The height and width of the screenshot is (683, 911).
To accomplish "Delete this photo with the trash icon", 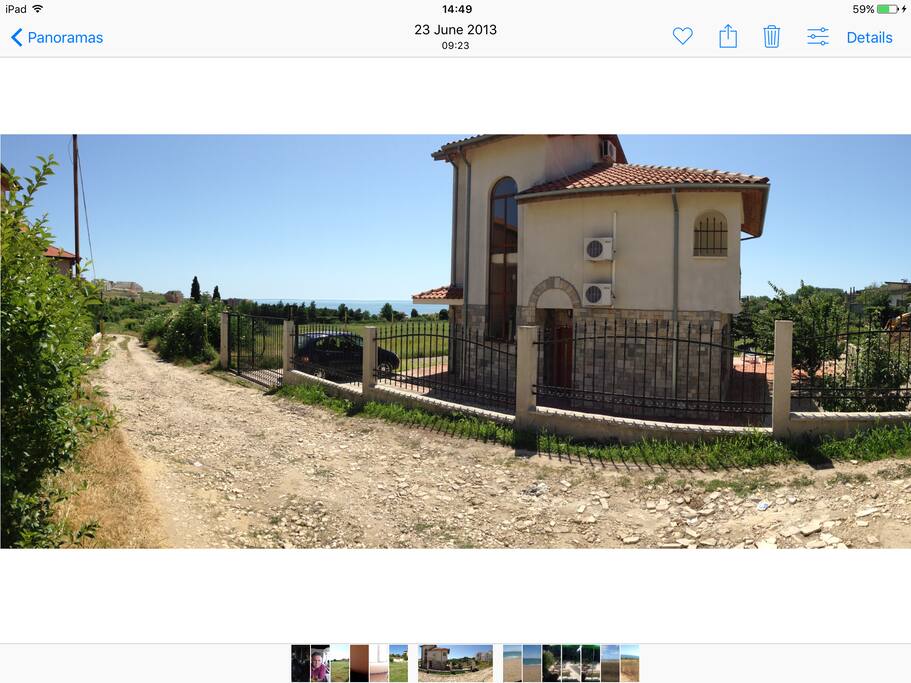I will click(x=771, y=37).
